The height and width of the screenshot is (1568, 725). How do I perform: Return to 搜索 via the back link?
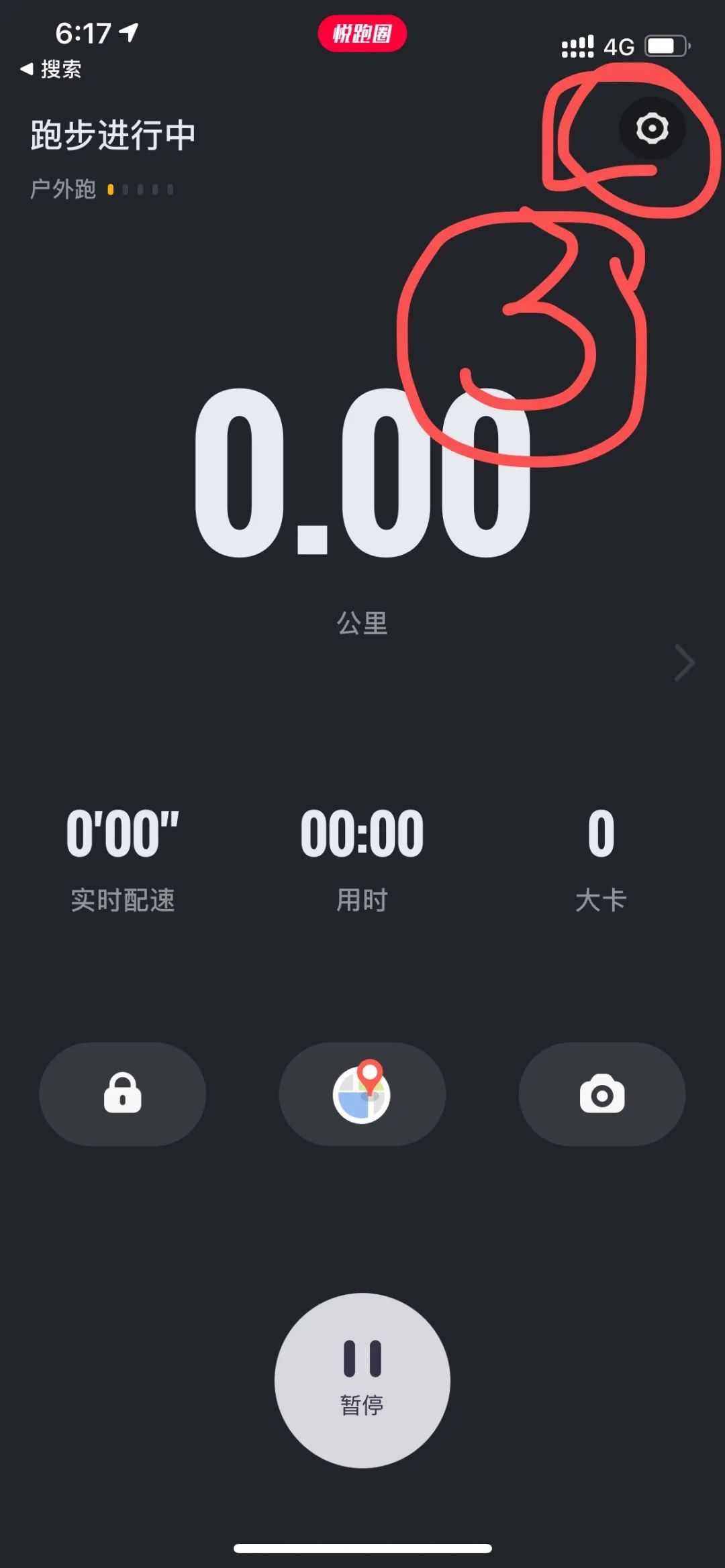(51, 68)
